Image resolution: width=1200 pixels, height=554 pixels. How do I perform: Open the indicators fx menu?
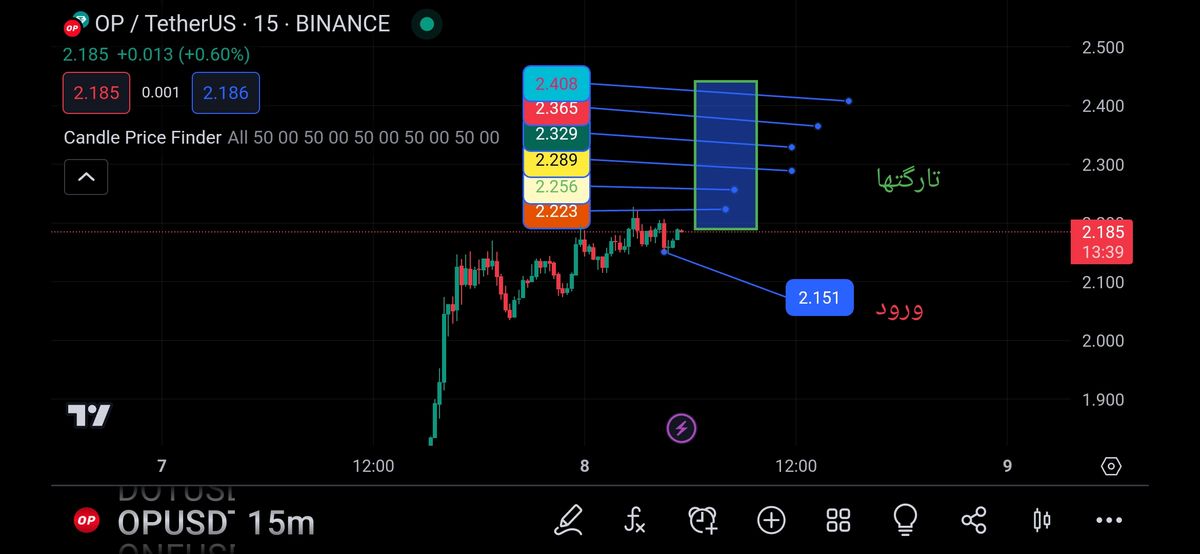635,519
